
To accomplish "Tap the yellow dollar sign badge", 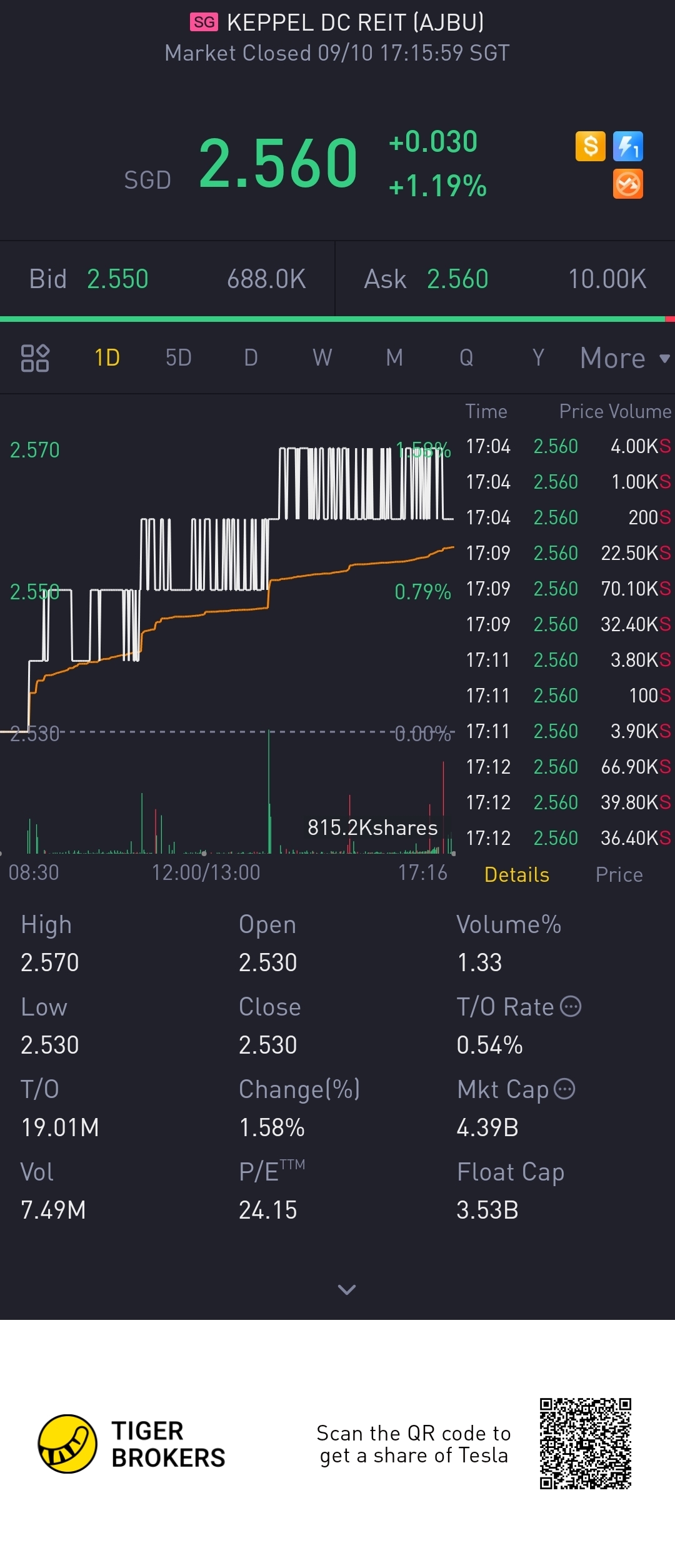I will click(x=590, y=147).
